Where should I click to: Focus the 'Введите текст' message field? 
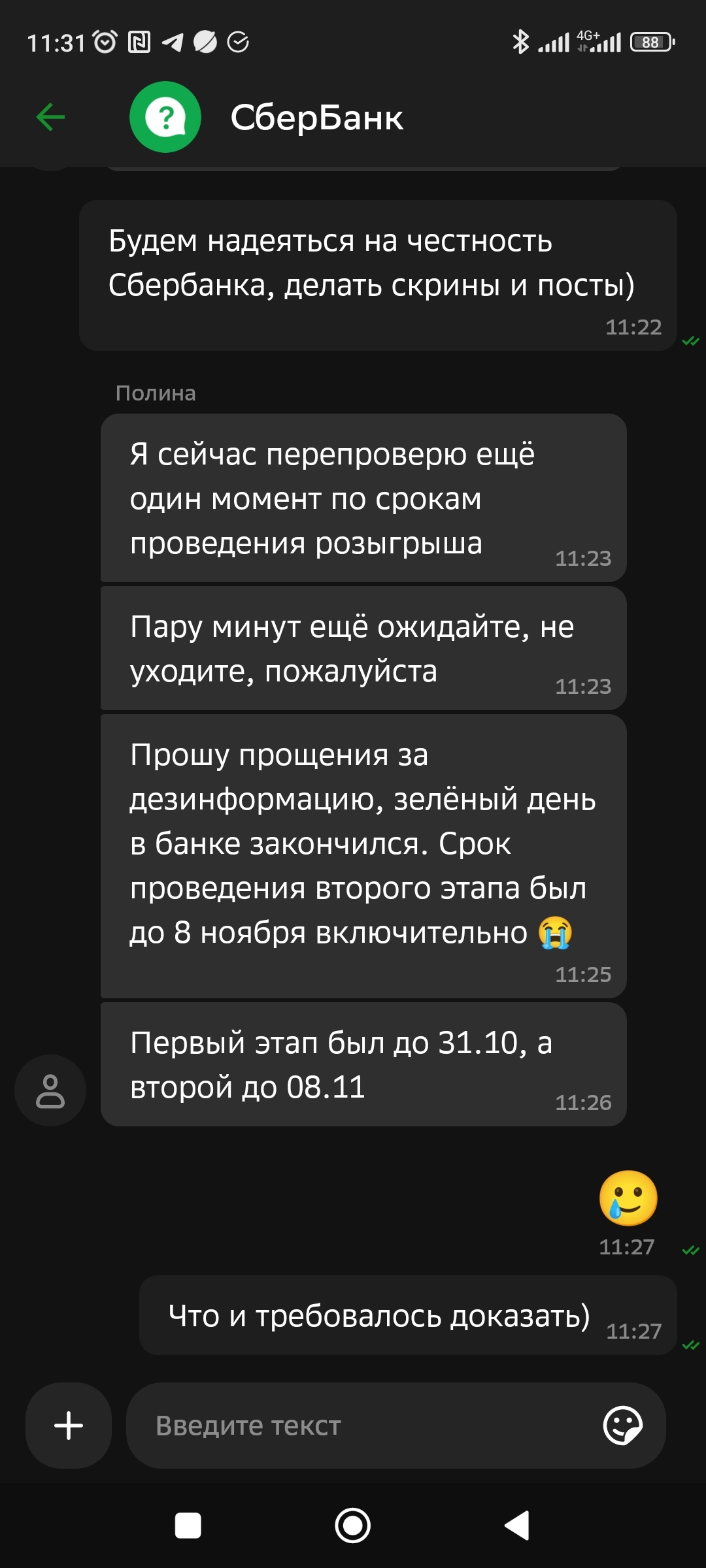(x=366, y=1426)
